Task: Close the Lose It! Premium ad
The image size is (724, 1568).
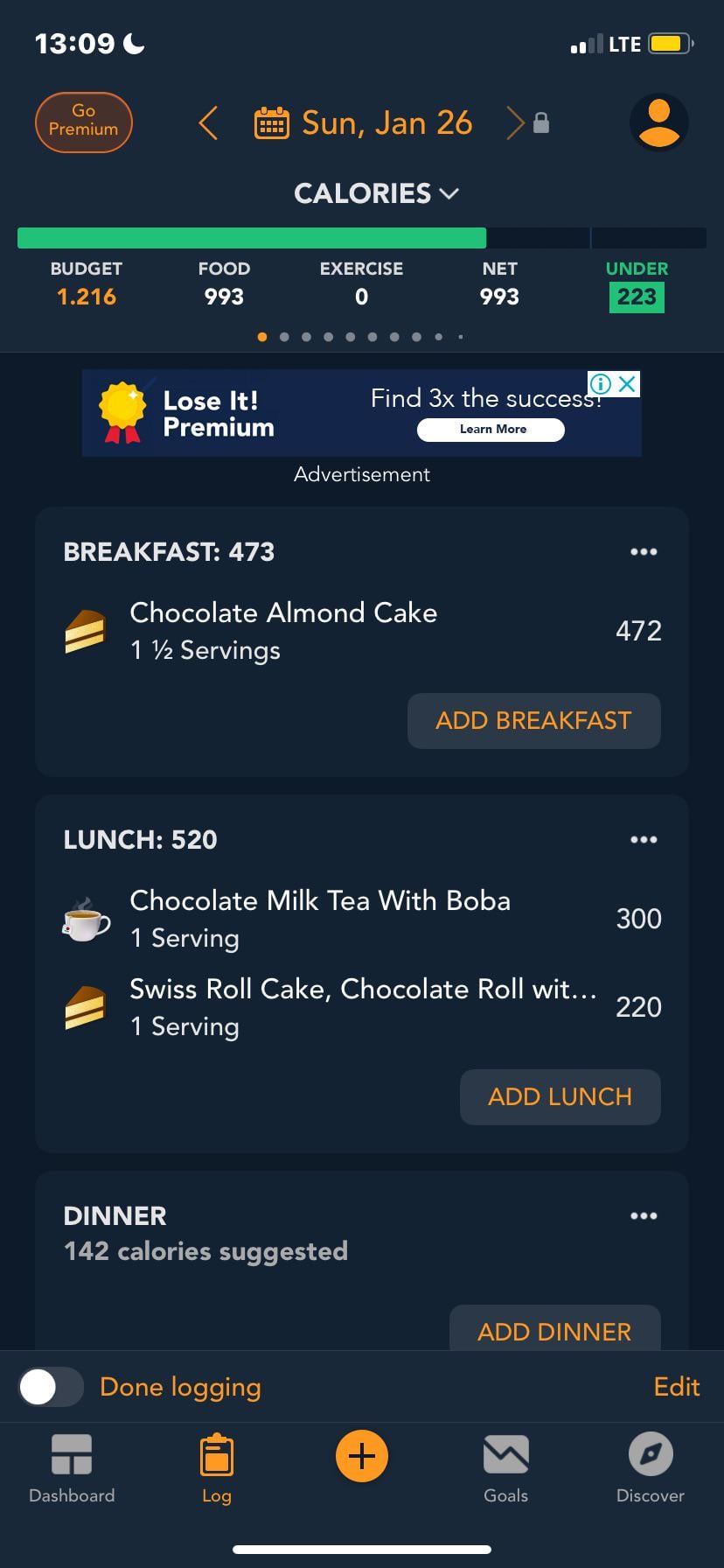Action: (x=627, y=383)
